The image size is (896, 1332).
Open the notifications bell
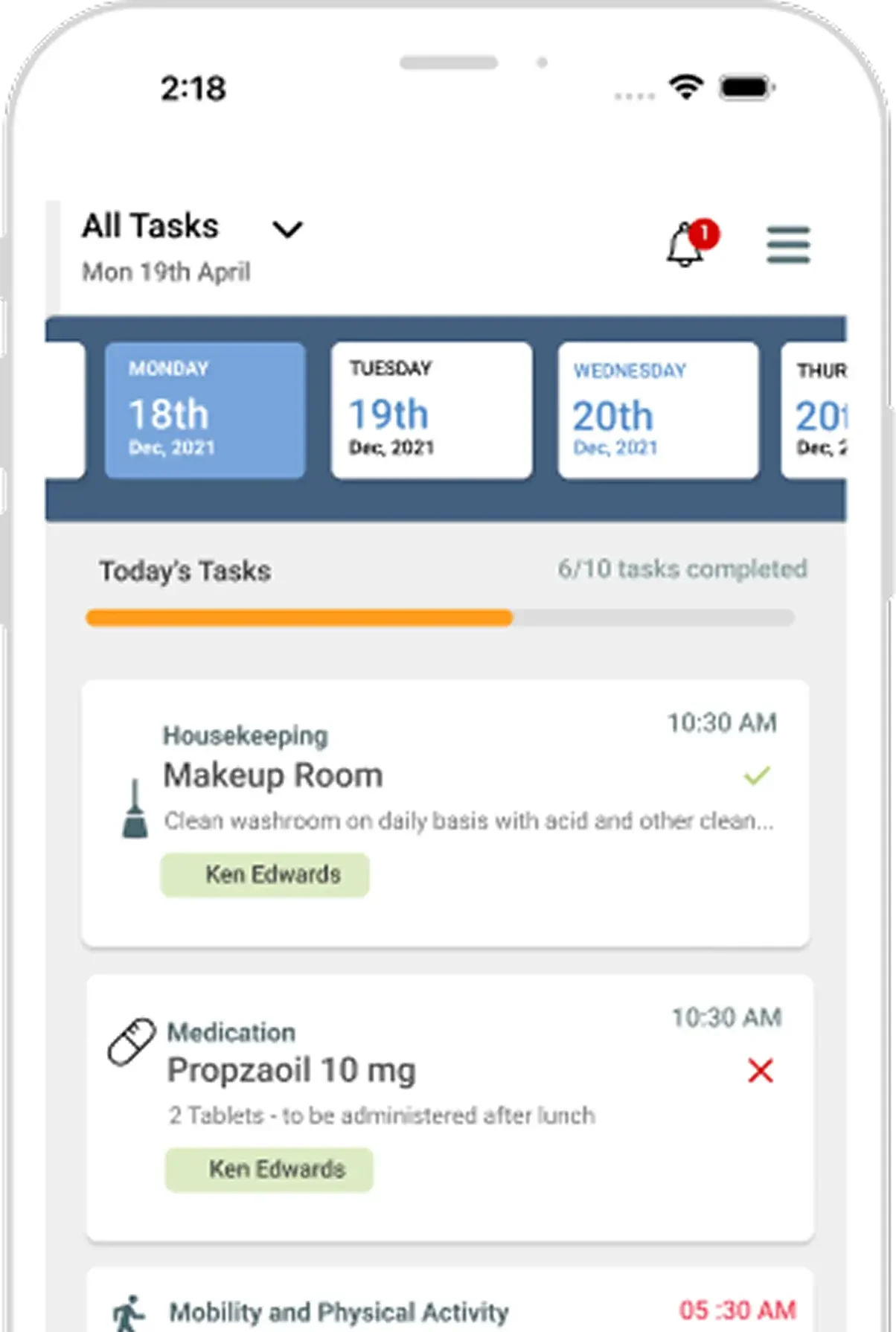[x=686, y=246]
